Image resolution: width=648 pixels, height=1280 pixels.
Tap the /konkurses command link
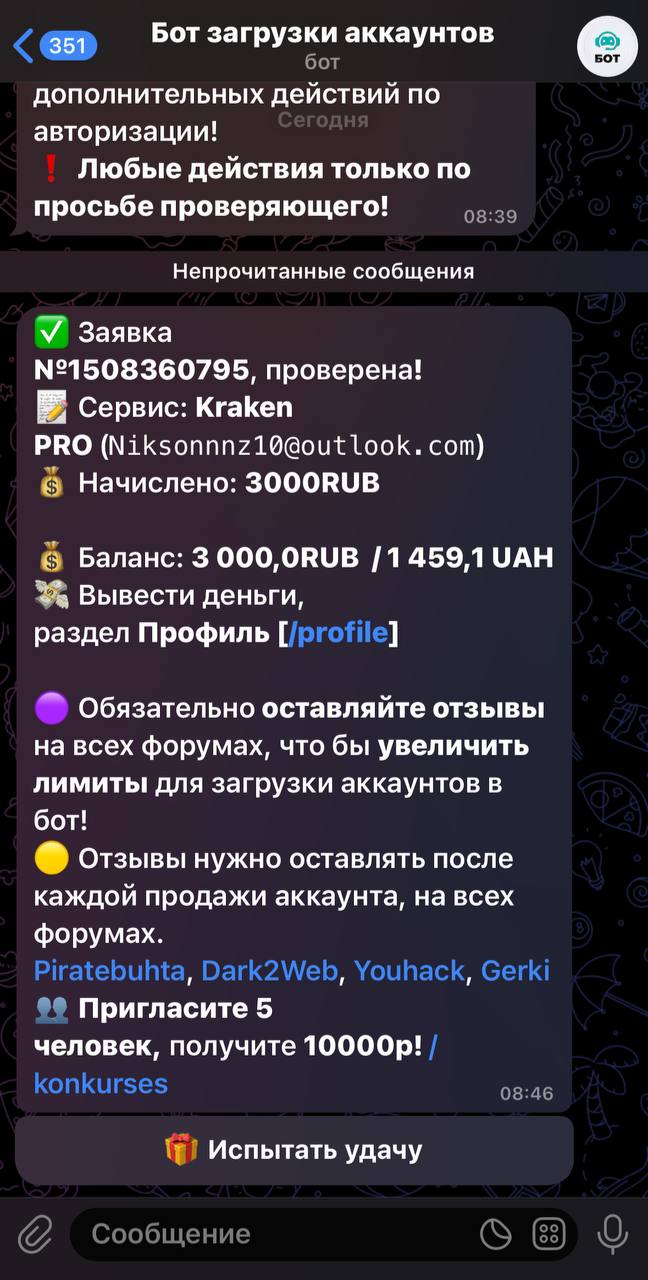tap(101, 1082)
